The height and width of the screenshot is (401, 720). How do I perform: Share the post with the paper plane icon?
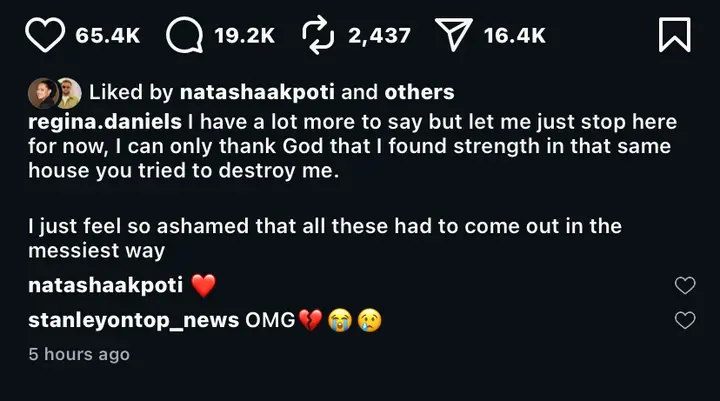point(454,36)
